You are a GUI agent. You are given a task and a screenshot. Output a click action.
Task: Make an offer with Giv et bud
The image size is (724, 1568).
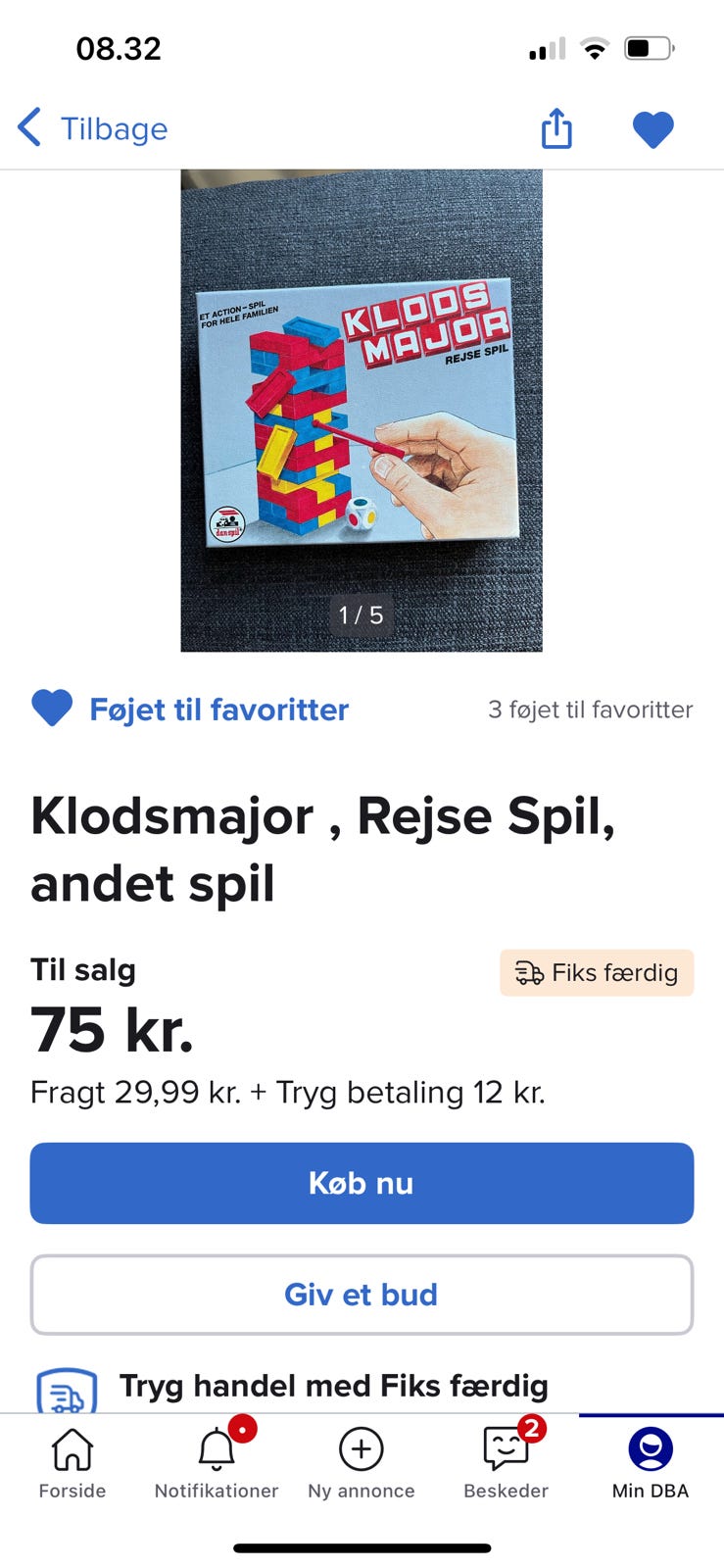point(362,1295)
